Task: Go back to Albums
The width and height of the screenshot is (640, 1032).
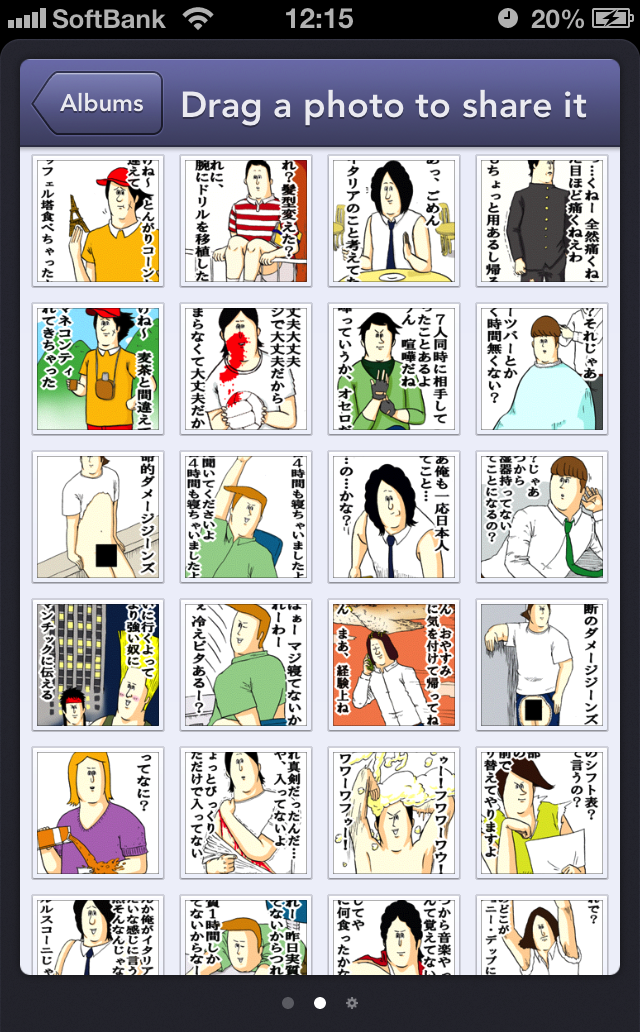Action: (x=98, y=103)
